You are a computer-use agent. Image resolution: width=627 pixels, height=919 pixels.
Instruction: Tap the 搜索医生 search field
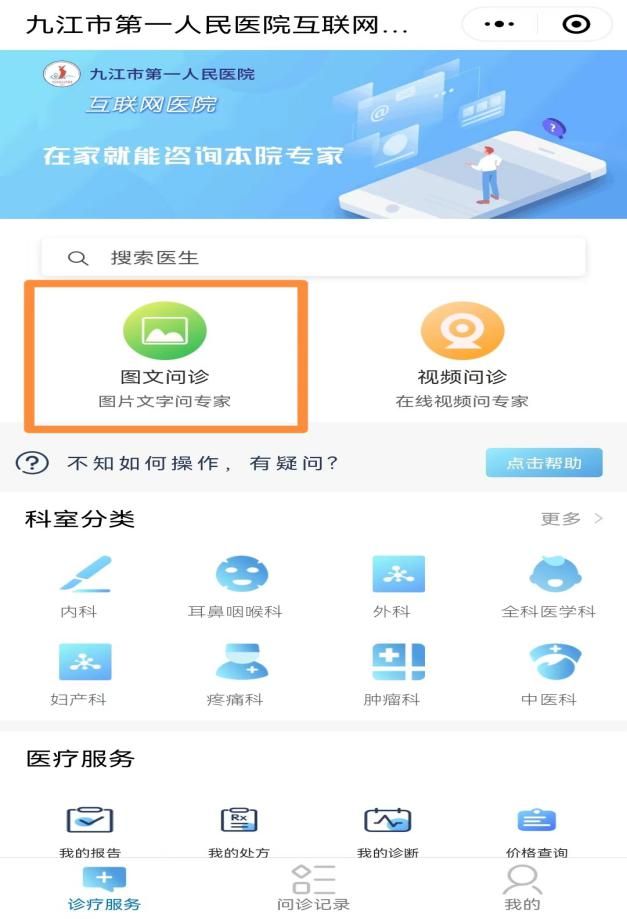click(312, 258)
